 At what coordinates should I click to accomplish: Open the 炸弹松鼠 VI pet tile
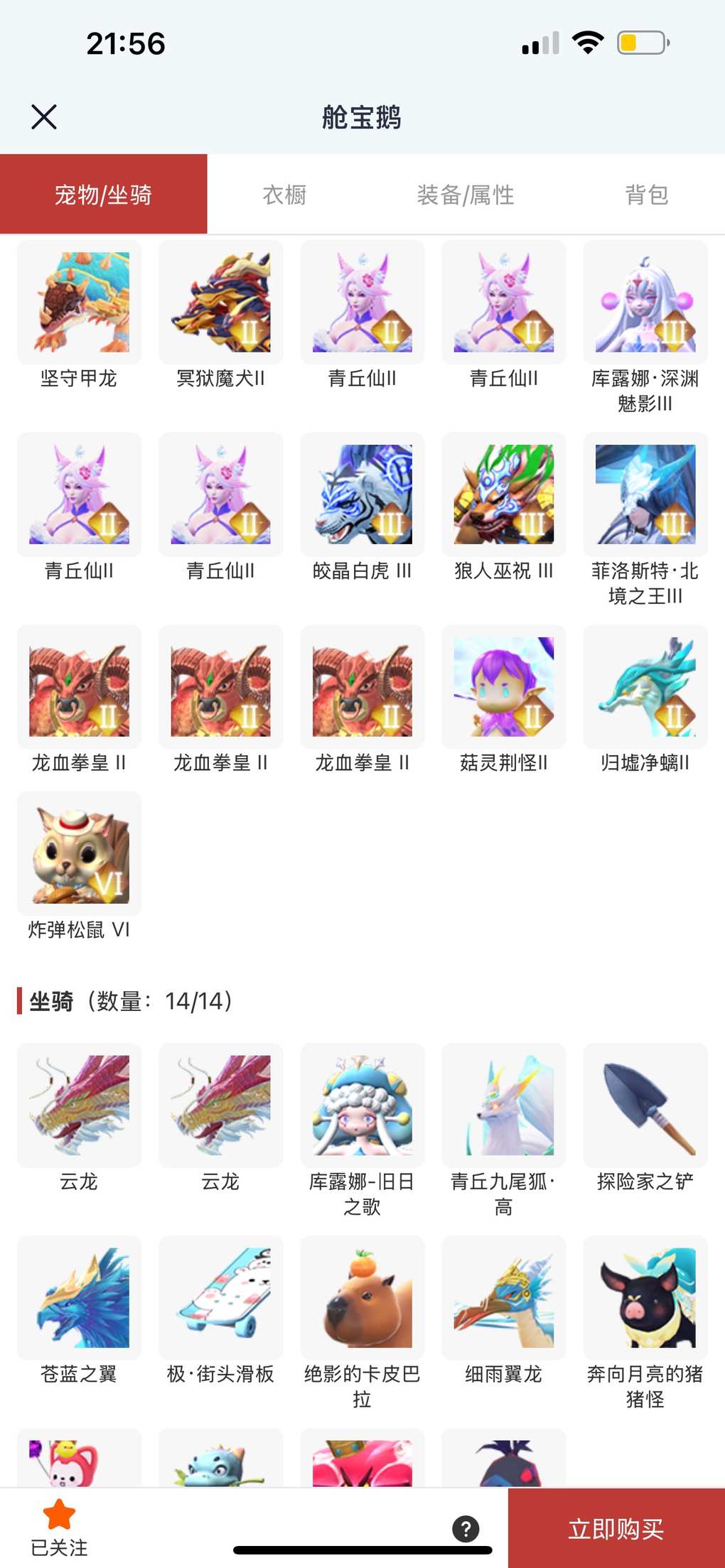click(79, 854)
